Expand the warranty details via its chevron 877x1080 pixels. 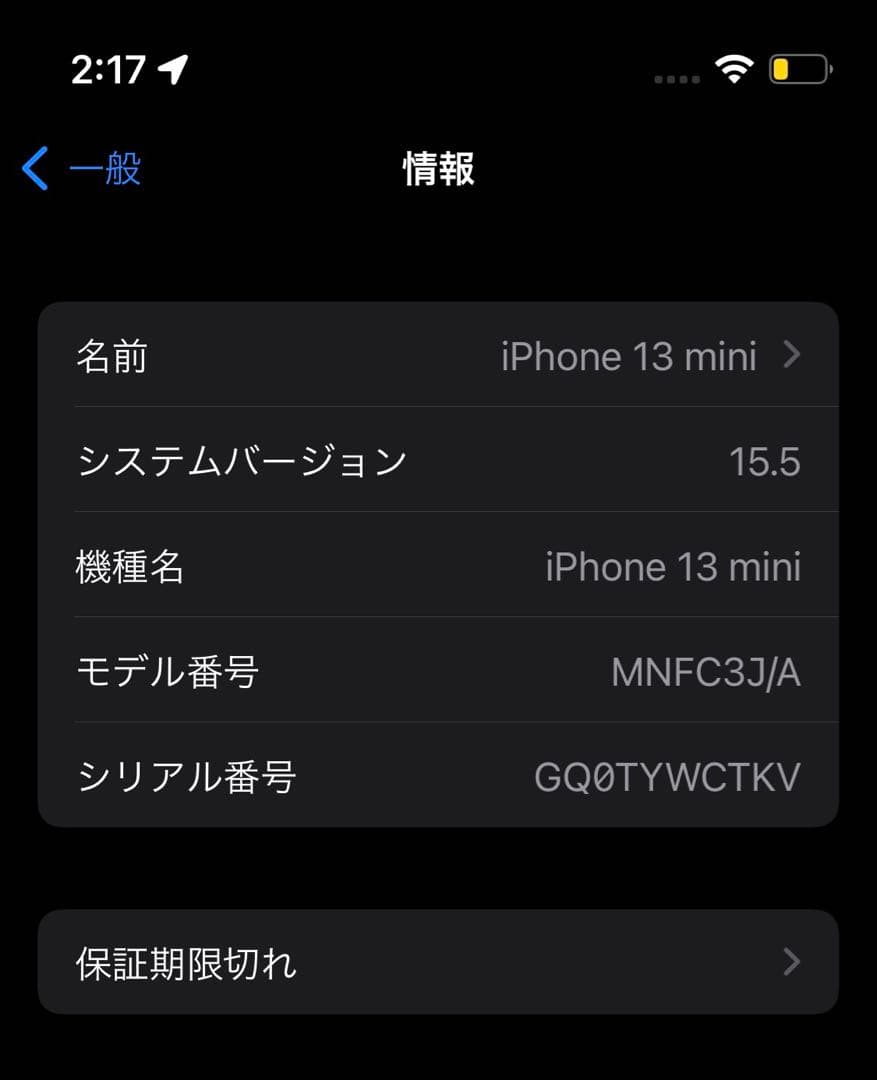click(791, 962)
